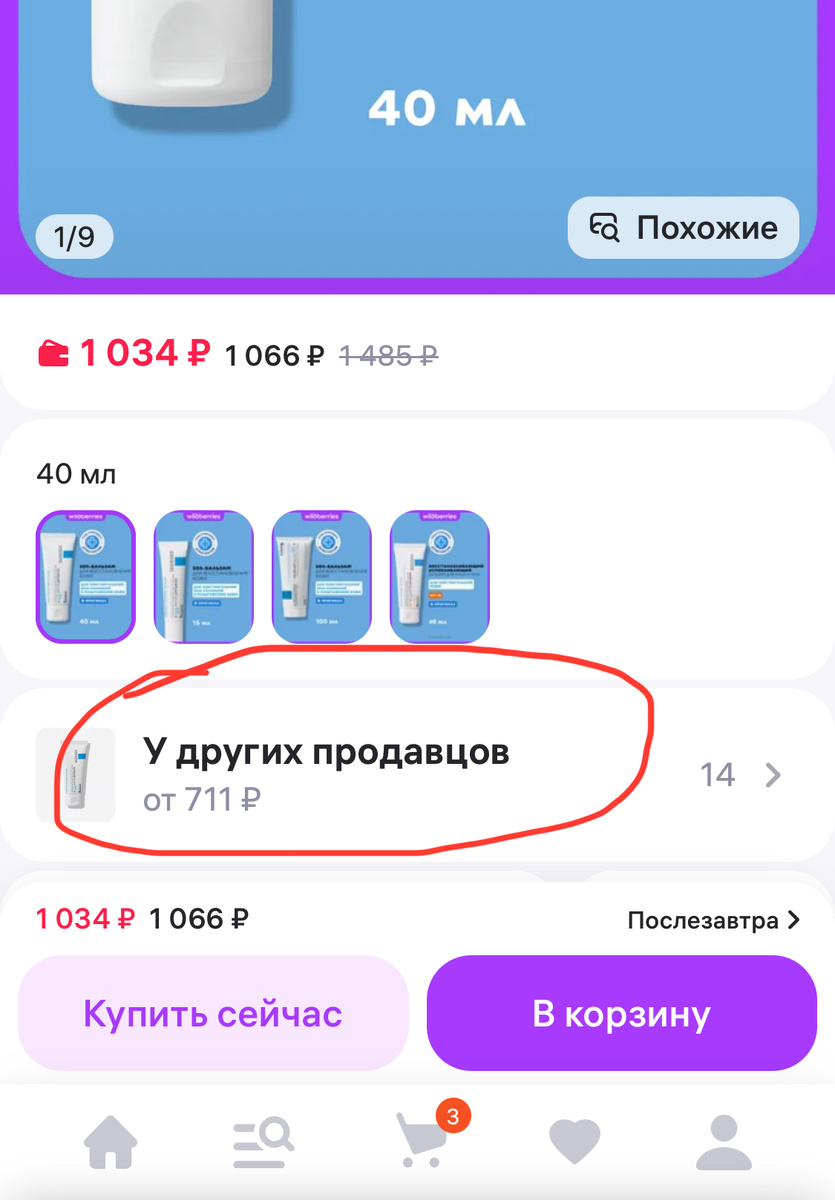The width and height of the screenshot is (835, 1200).
Task: Select the third product variant thumbnail
Action: pyautogui.click(x=321, y=577)
